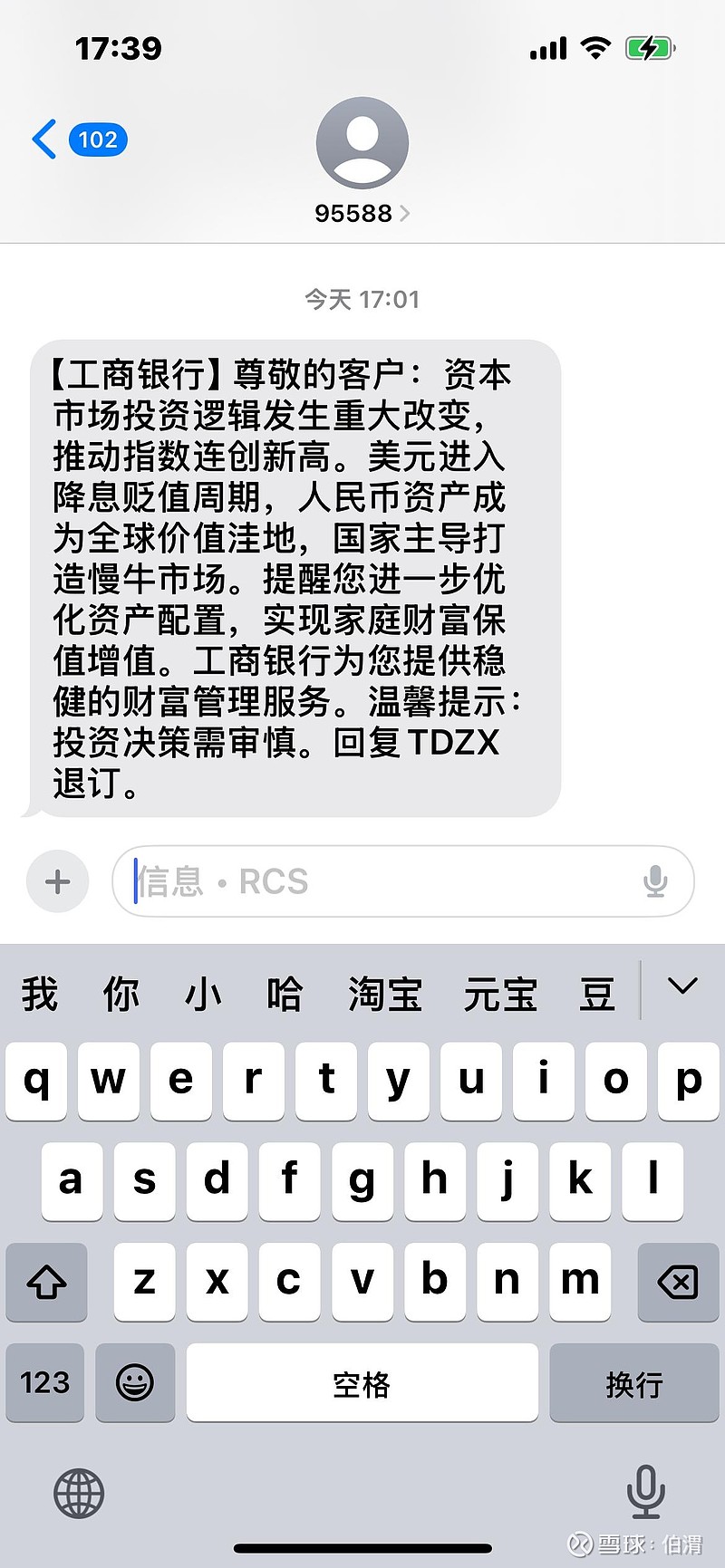Switch keyboards with the globe key
Viewport: 725px width, 1568px height.
80,1494
